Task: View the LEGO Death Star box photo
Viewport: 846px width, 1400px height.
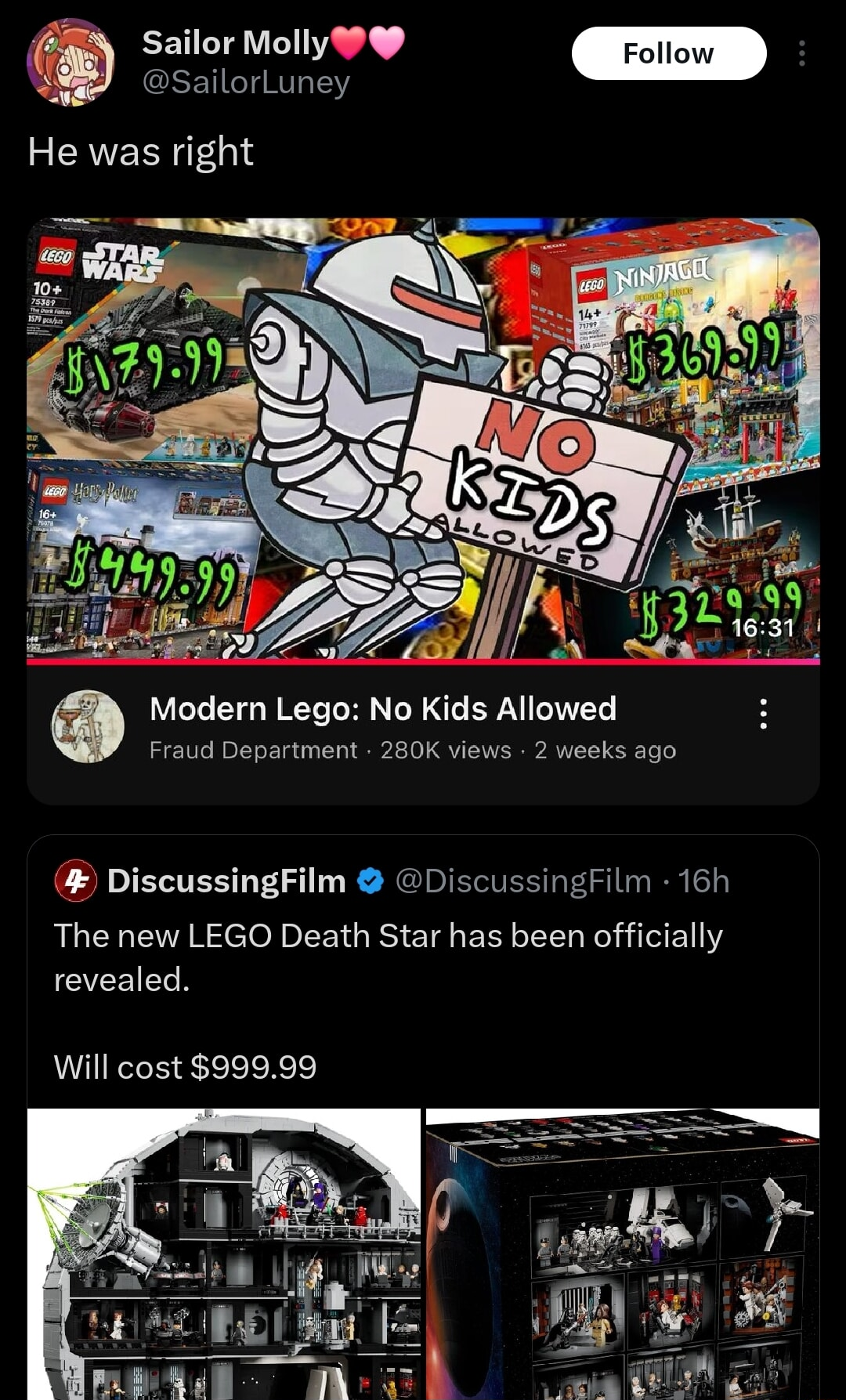Action: click(623, 1253)
